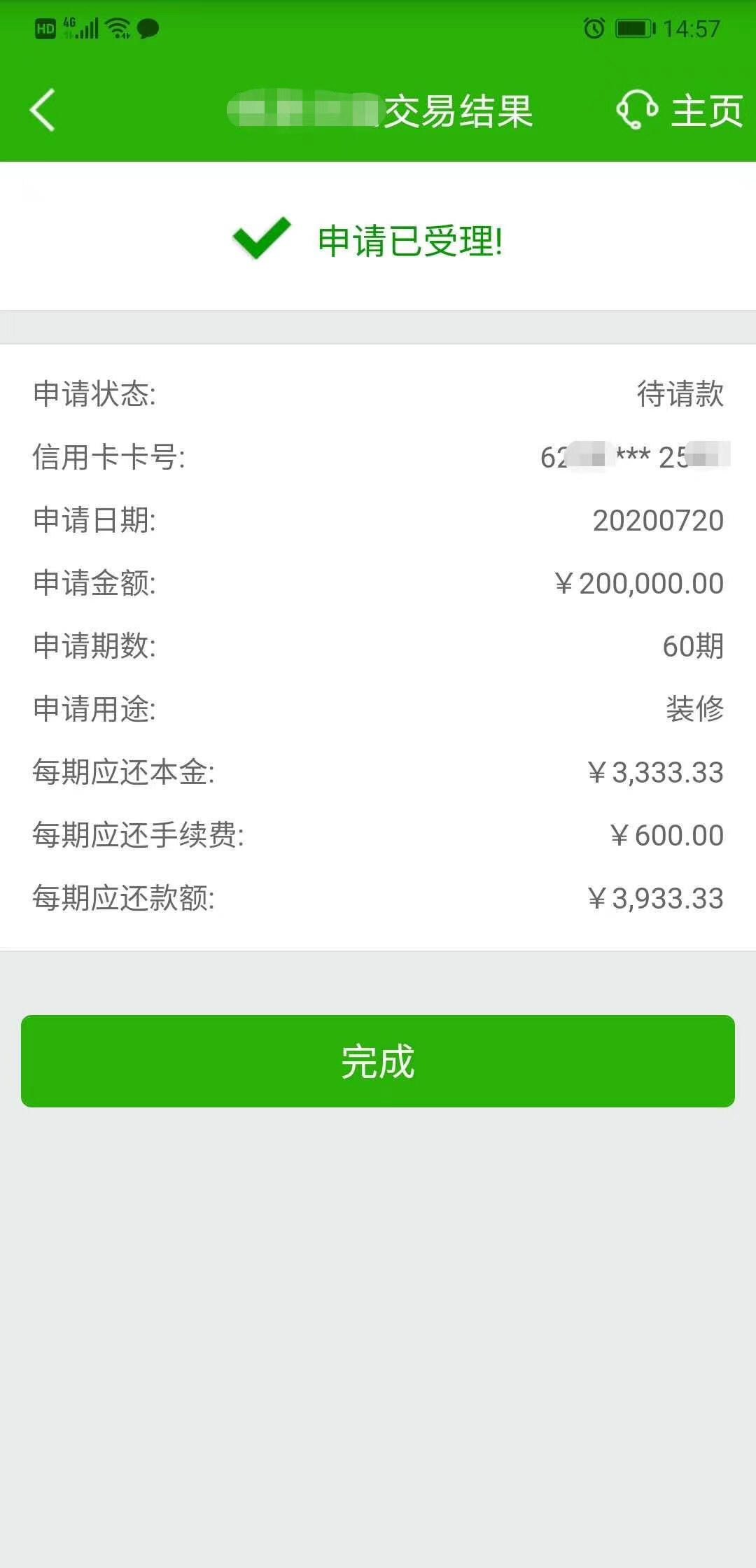Image resolution: width=756 pixels, height=1568 pixels.
Task: Go back using the header arrow
Action: tap(42, 110)
